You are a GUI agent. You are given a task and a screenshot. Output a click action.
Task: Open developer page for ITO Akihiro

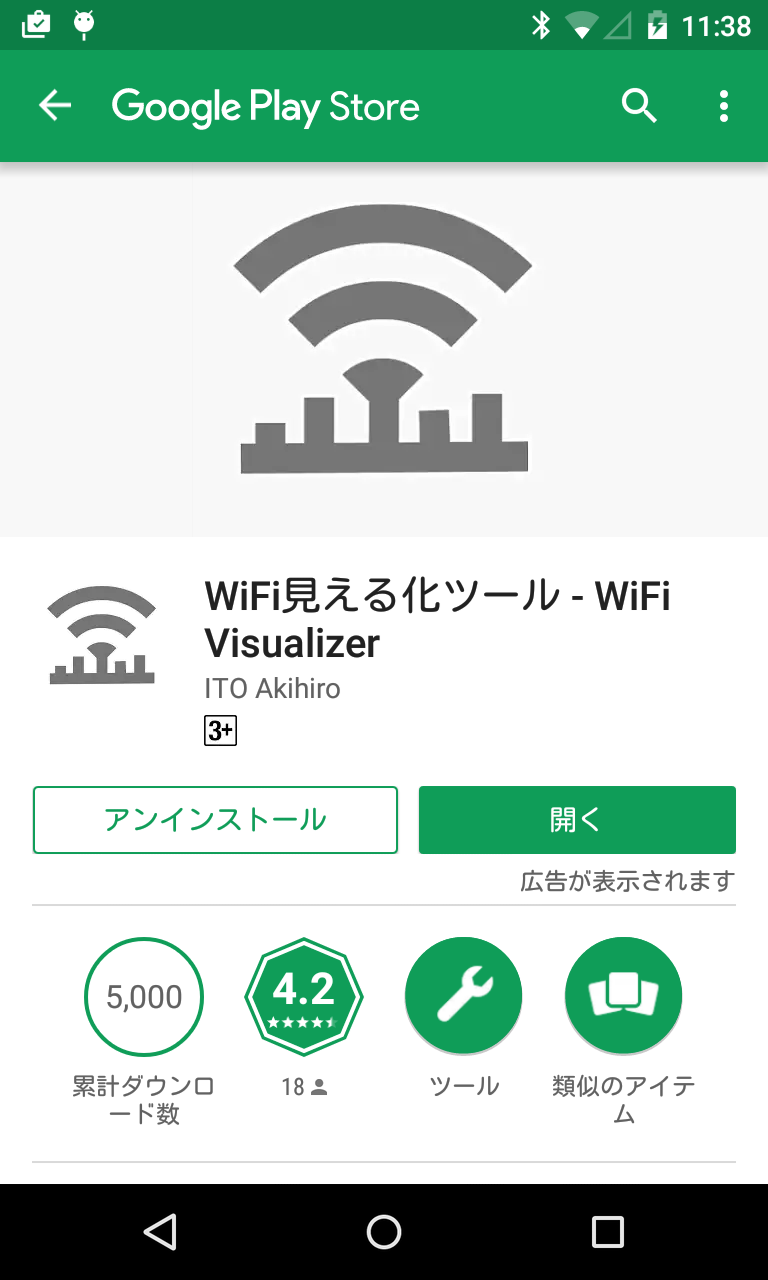pyautogui.click(x=271, y=688)
